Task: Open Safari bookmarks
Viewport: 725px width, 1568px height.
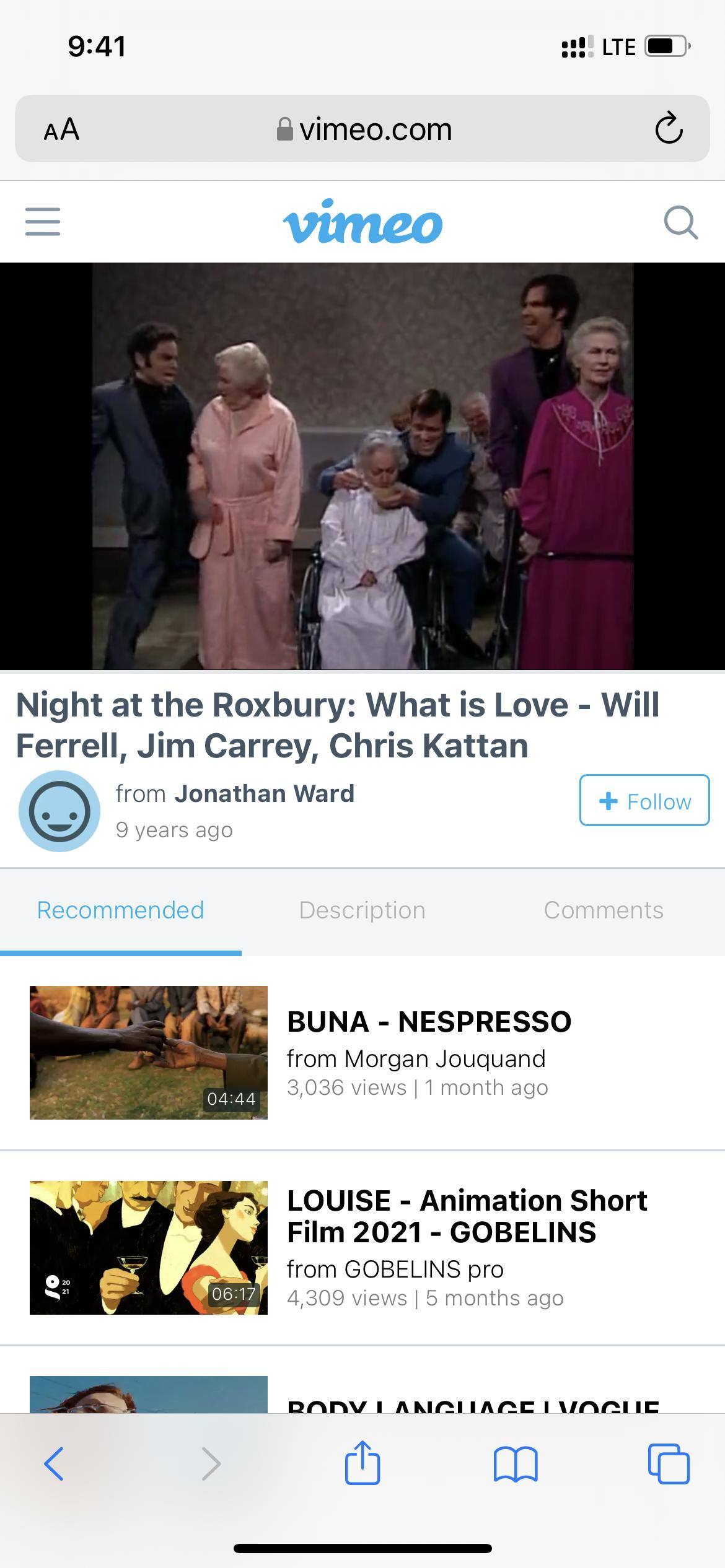Action: (516, 1463)
